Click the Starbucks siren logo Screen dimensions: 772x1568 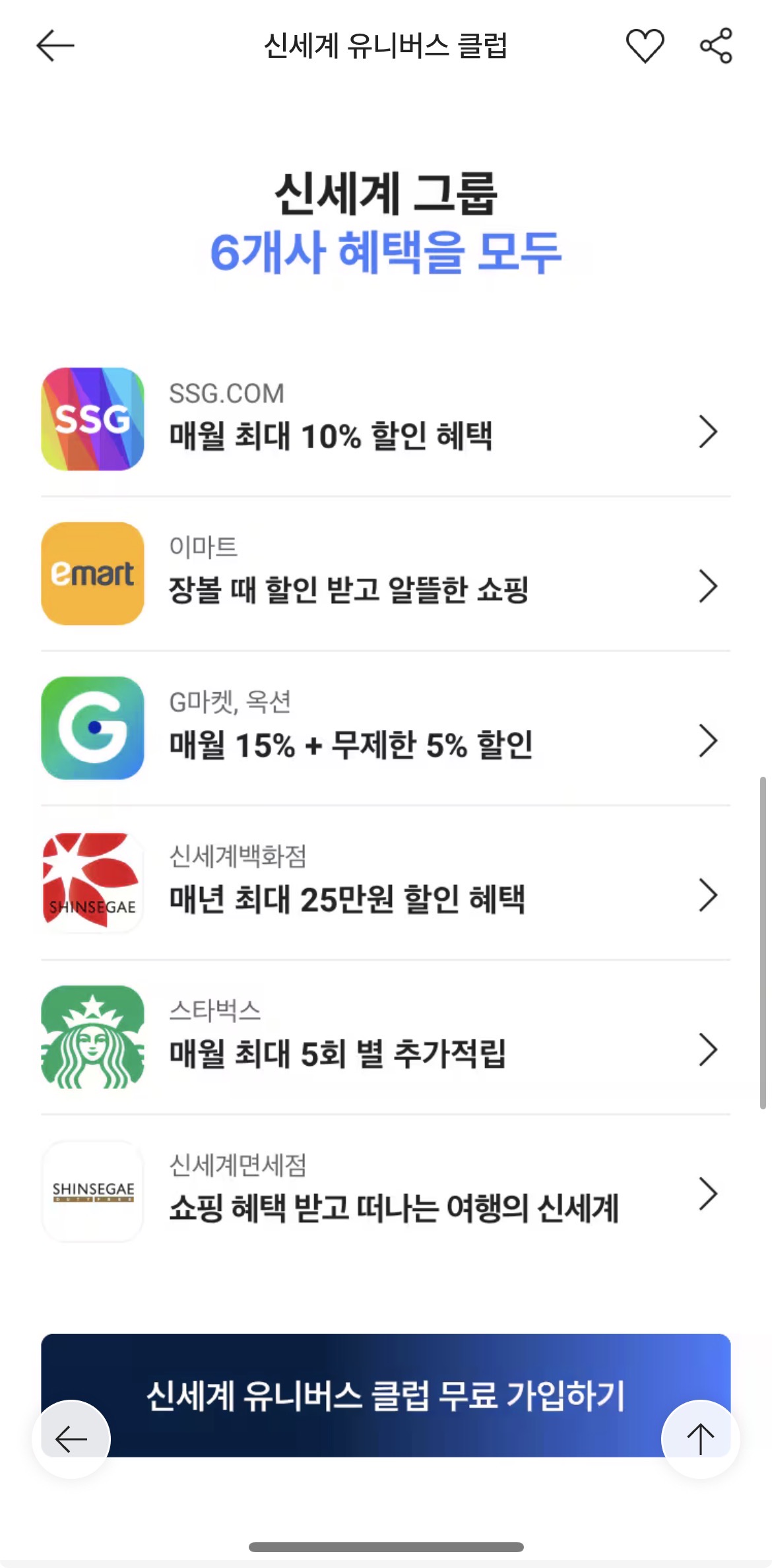[92, 1038]
